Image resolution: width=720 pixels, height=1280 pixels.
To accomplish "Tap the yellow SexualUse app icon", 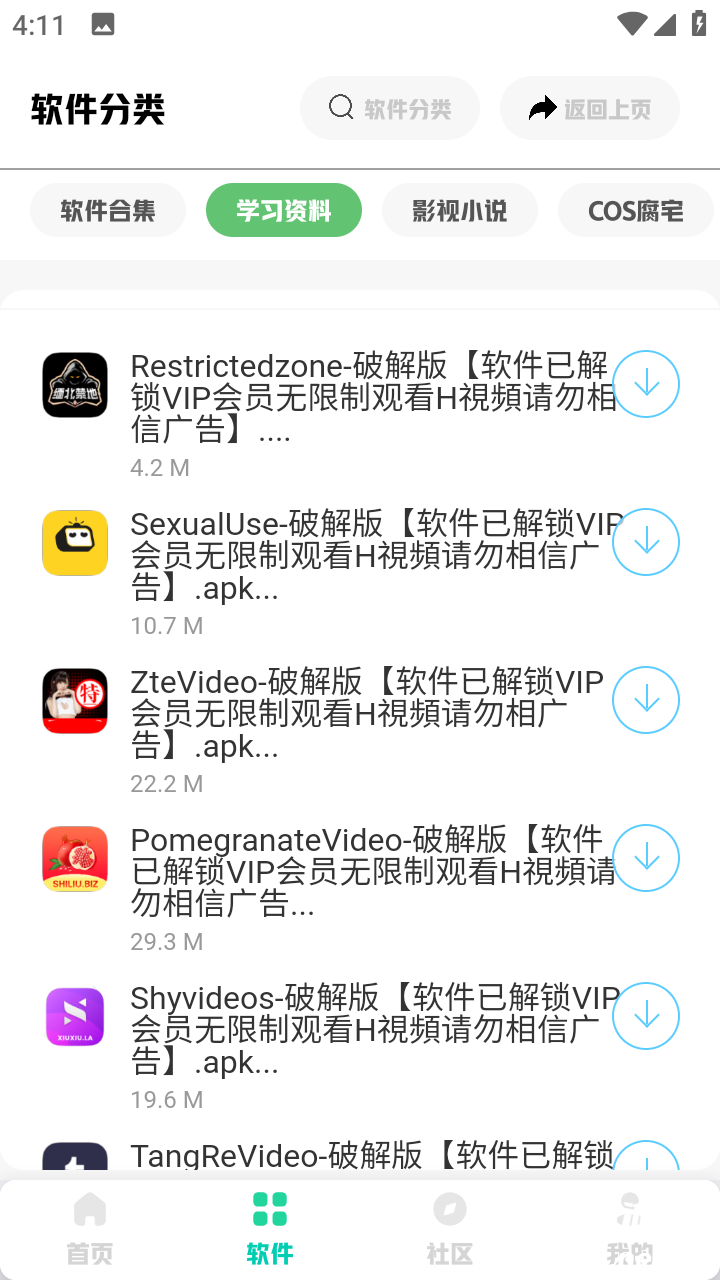I will click(x=74, y=542).
